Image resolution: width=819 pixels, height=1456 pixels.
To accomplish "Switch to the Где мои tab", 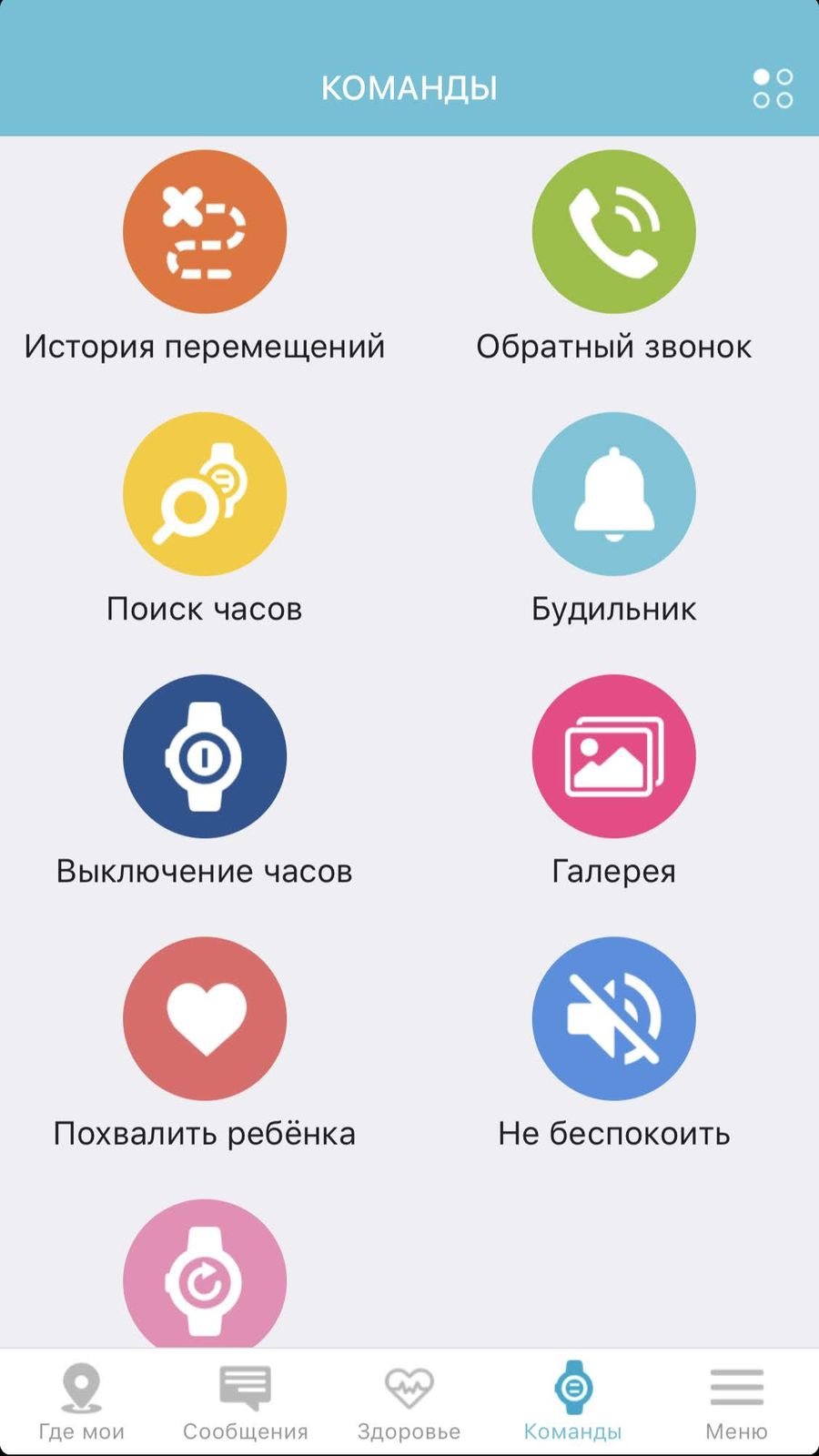I will click(x=82, y=1402).
